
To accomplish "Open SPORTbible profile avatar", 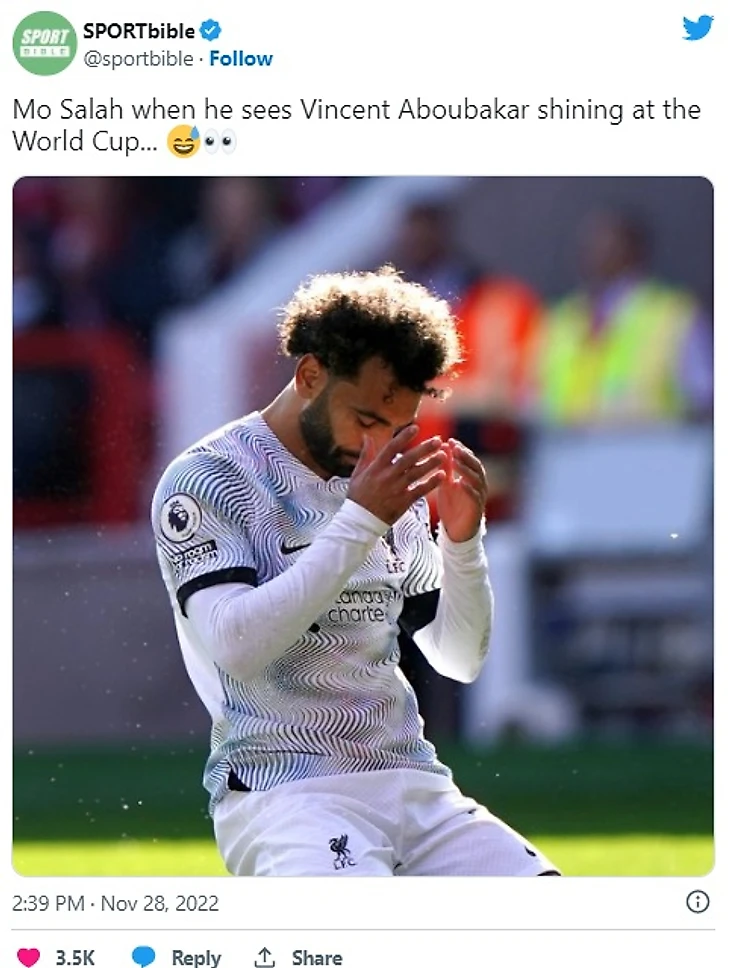I will (44, 44).
